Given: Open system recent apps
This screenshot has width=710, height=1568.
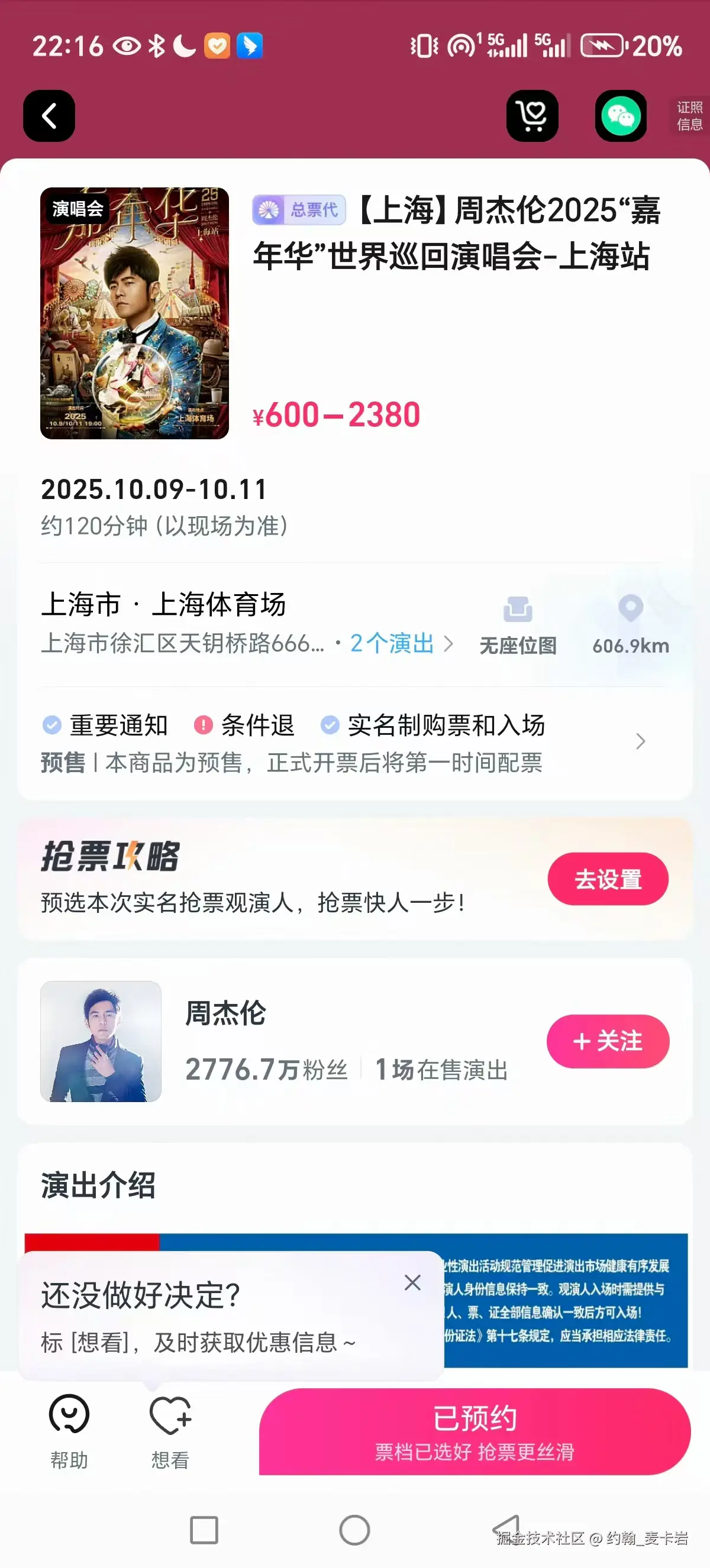Looking at the screenshot, I should point(204,1530).
